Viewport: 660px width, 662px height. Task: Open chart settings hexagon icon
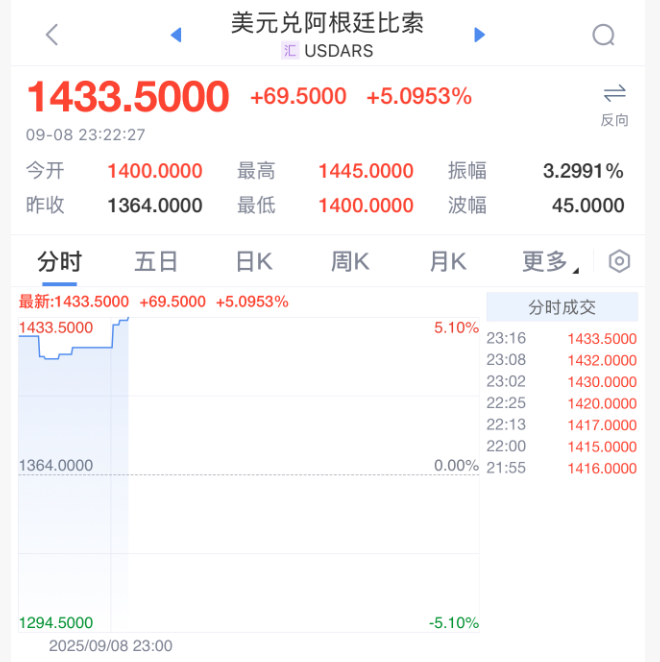619,262
